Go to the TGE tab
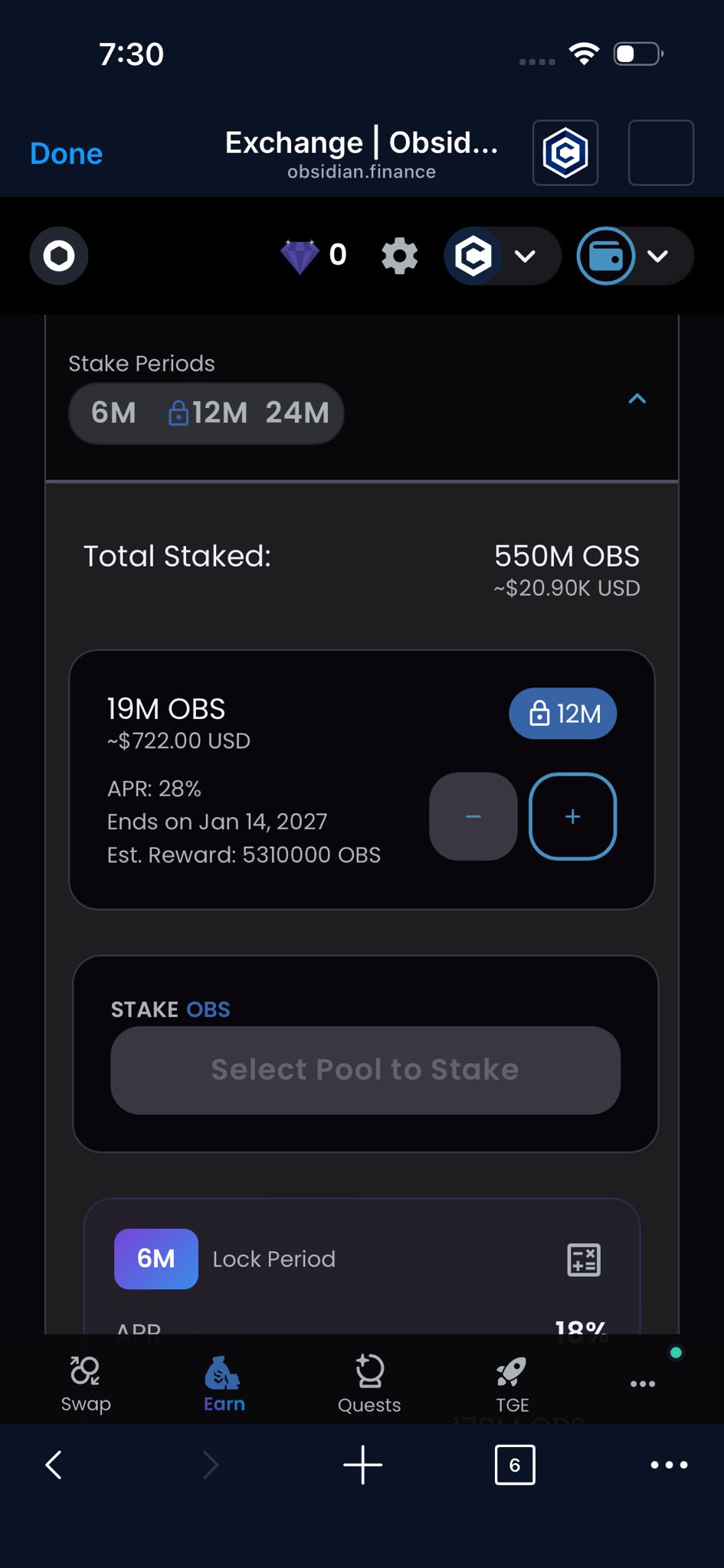Screen dimensions: 724x1568 click(512, 1382)
